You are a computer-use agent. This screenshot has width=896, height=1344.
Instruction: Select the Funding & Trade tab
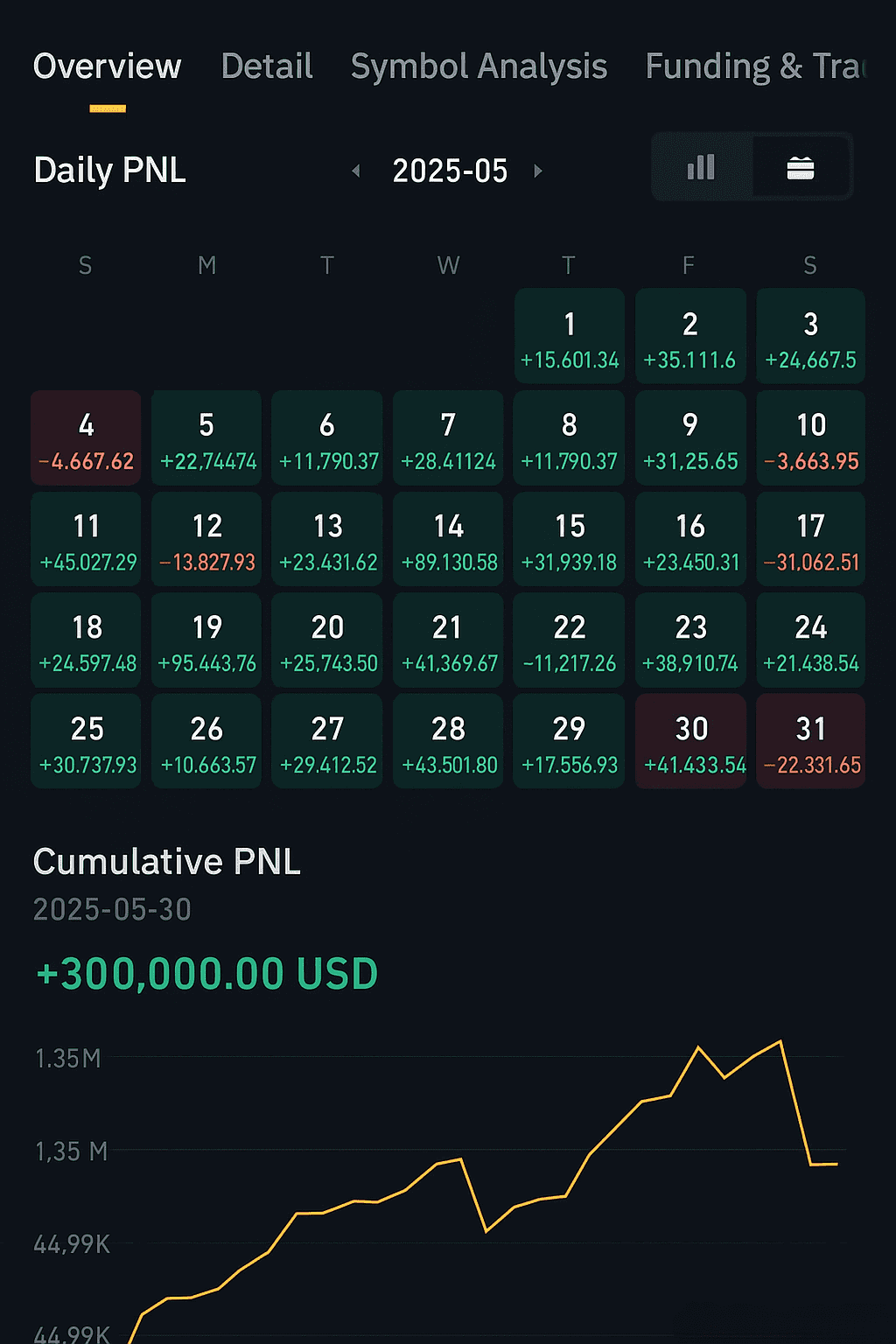(754, 66)
